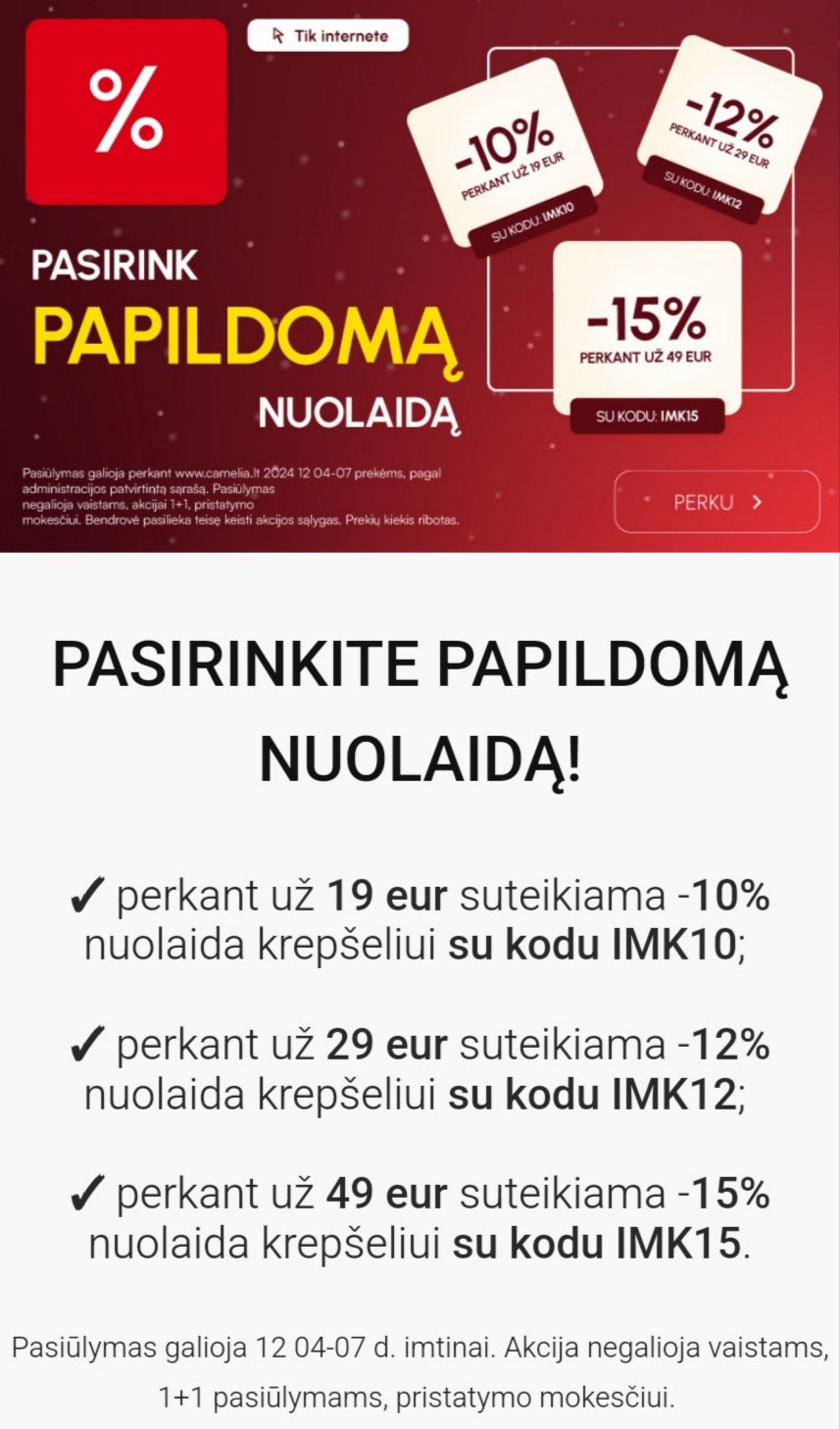Open the Pasirink papildomą nuolaidą promo banner
840x1429 pixels.
[420, 275]
